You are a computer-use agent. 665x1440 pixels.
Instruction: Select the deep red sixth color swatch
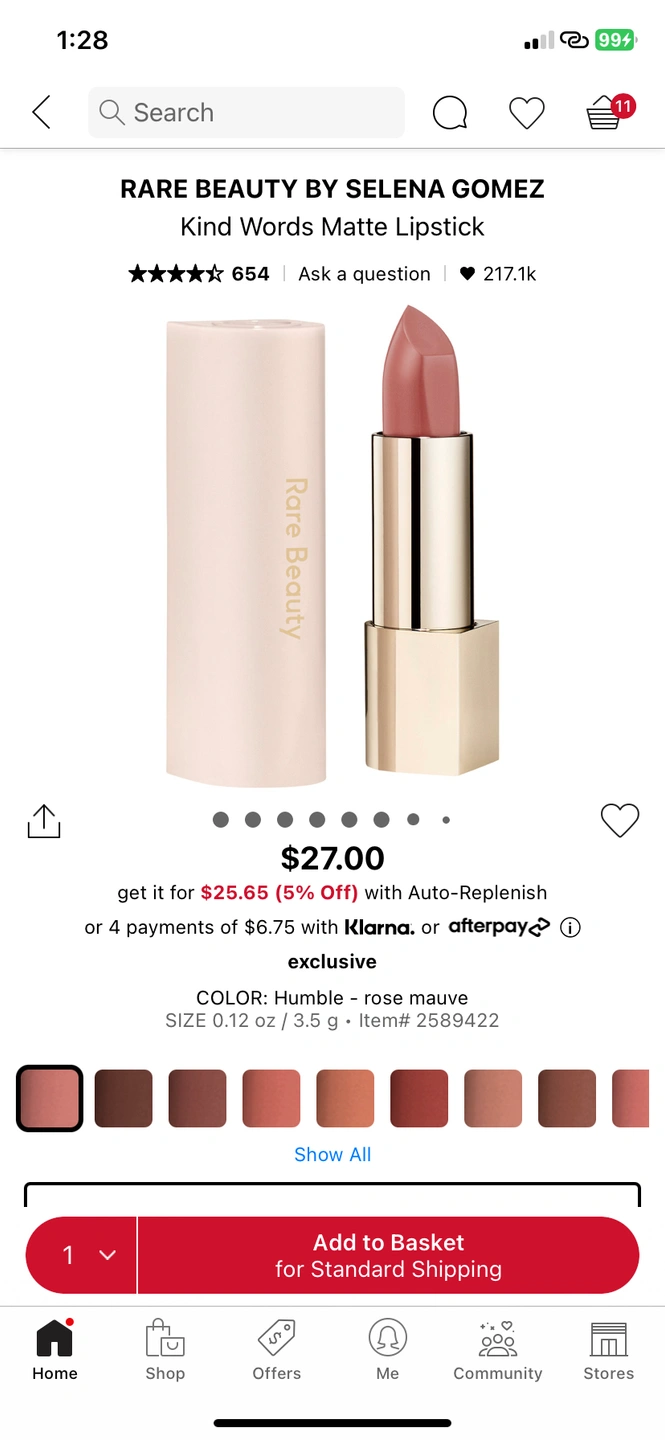(419, 1098)
